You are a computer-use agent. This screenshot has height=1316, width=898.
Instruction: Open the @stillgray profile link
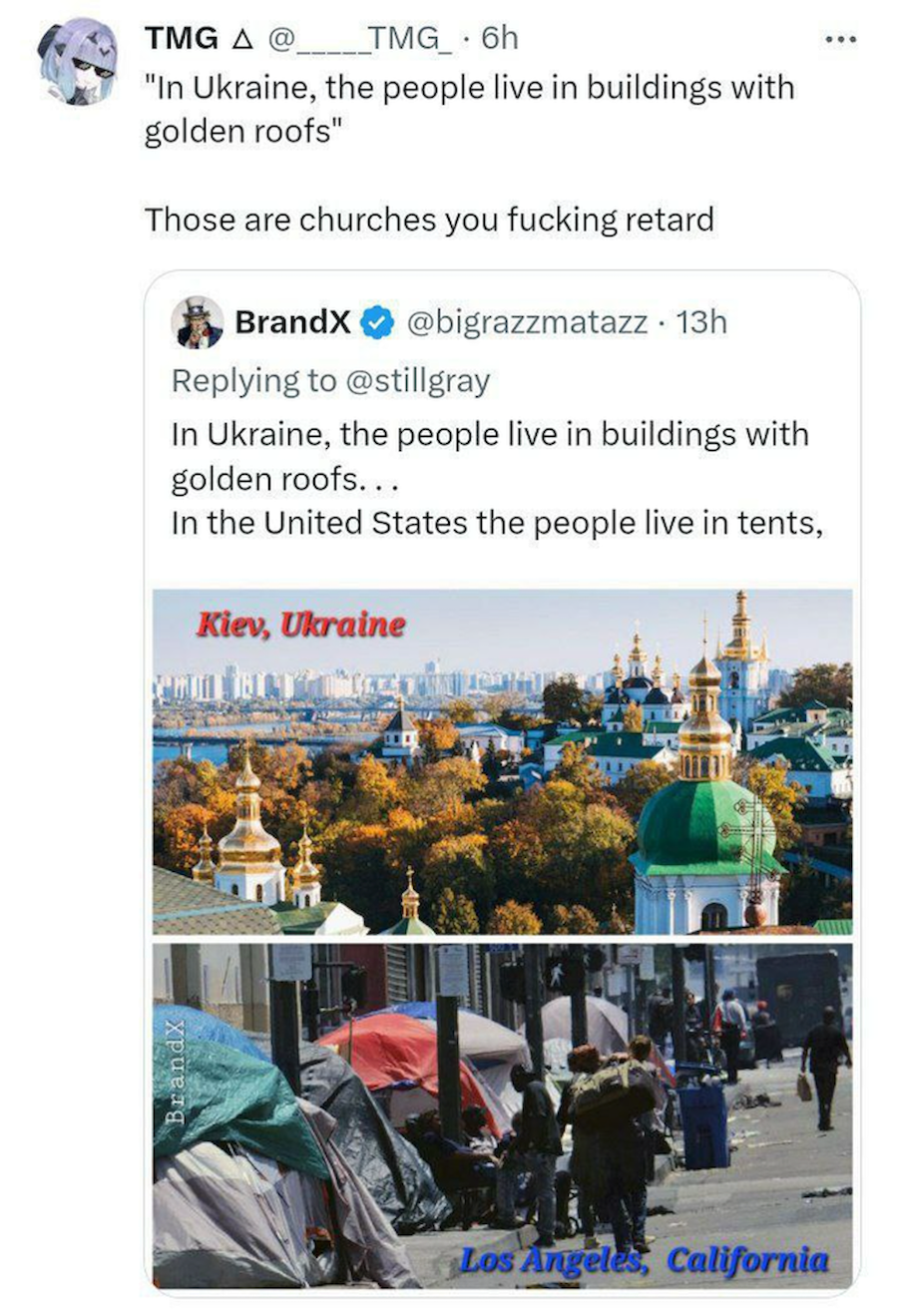tap(417, 380)
